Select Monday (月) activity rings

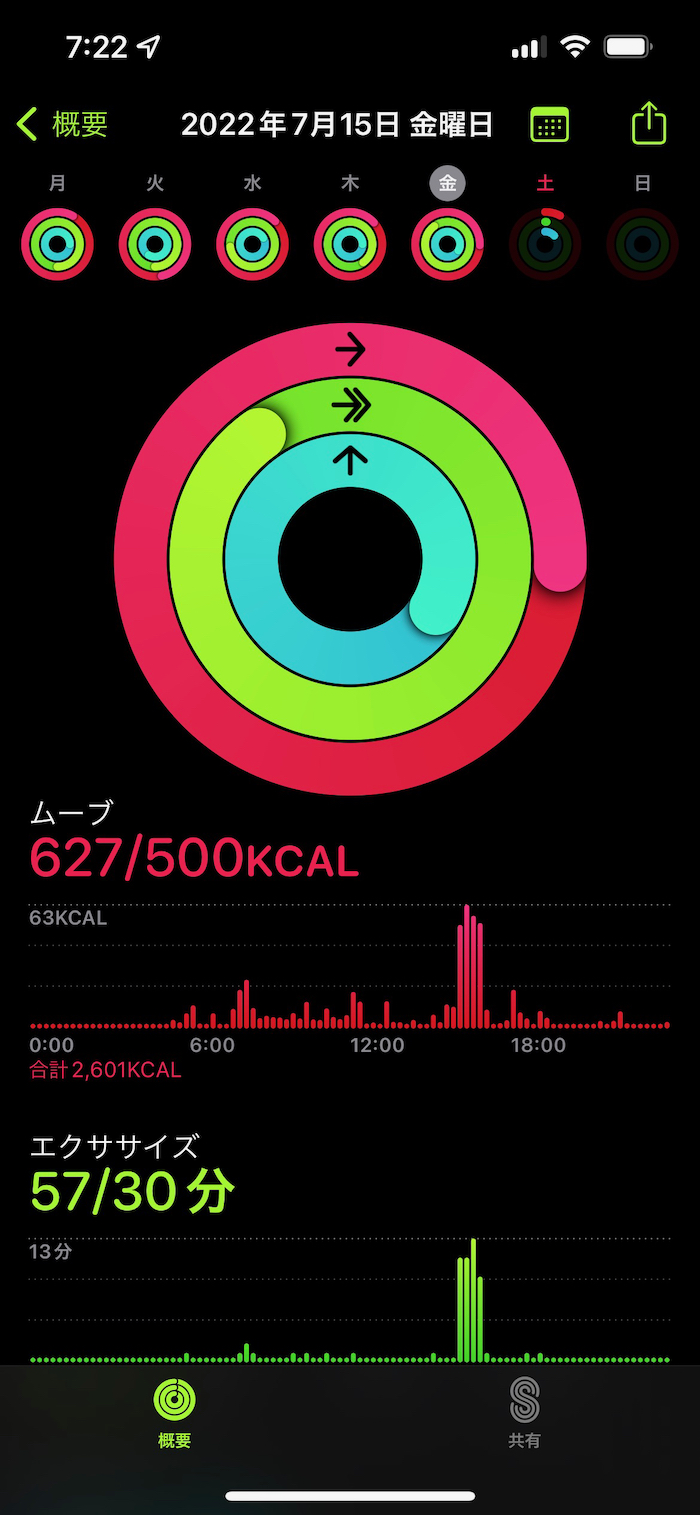(x=57, y=244)
